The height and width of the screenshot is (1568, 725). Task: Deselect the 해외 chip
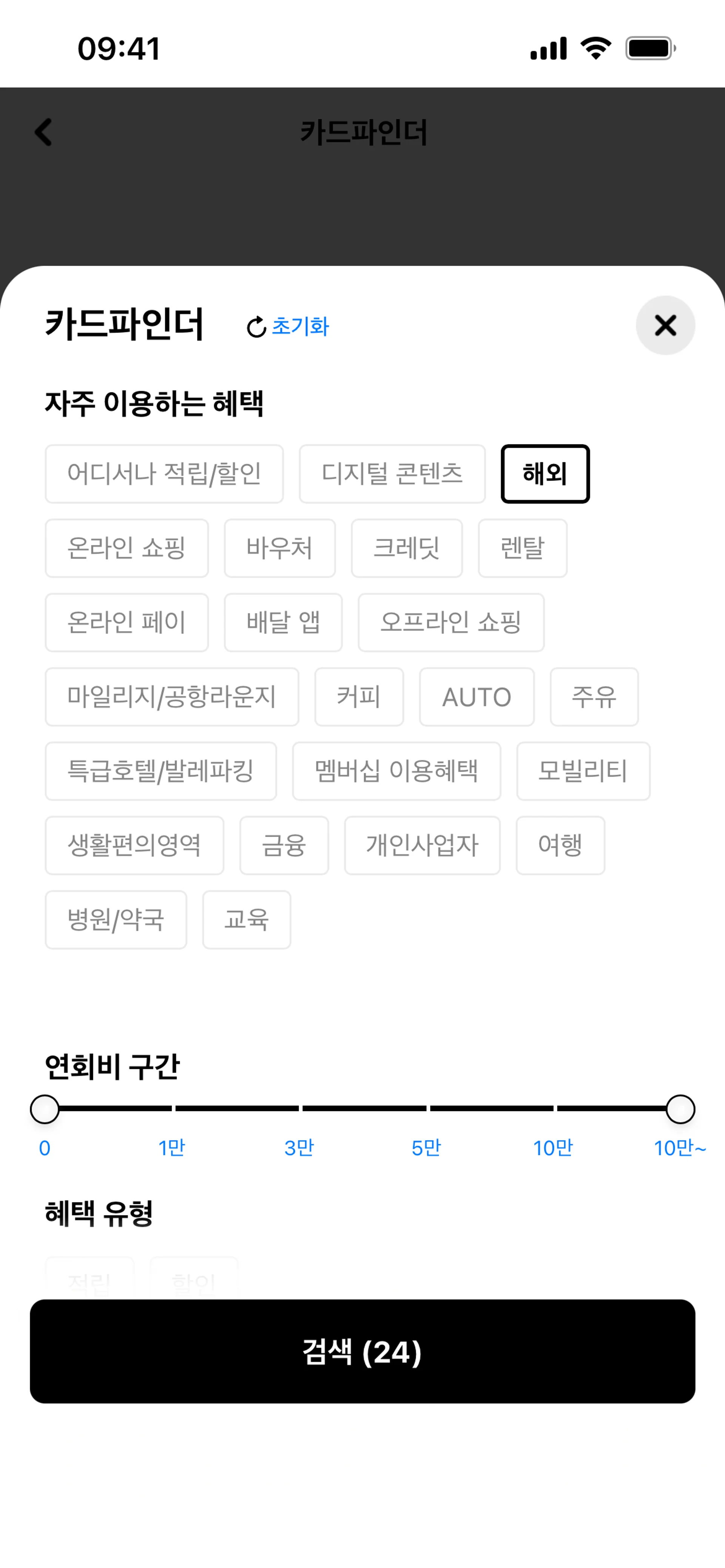[545, 474]
